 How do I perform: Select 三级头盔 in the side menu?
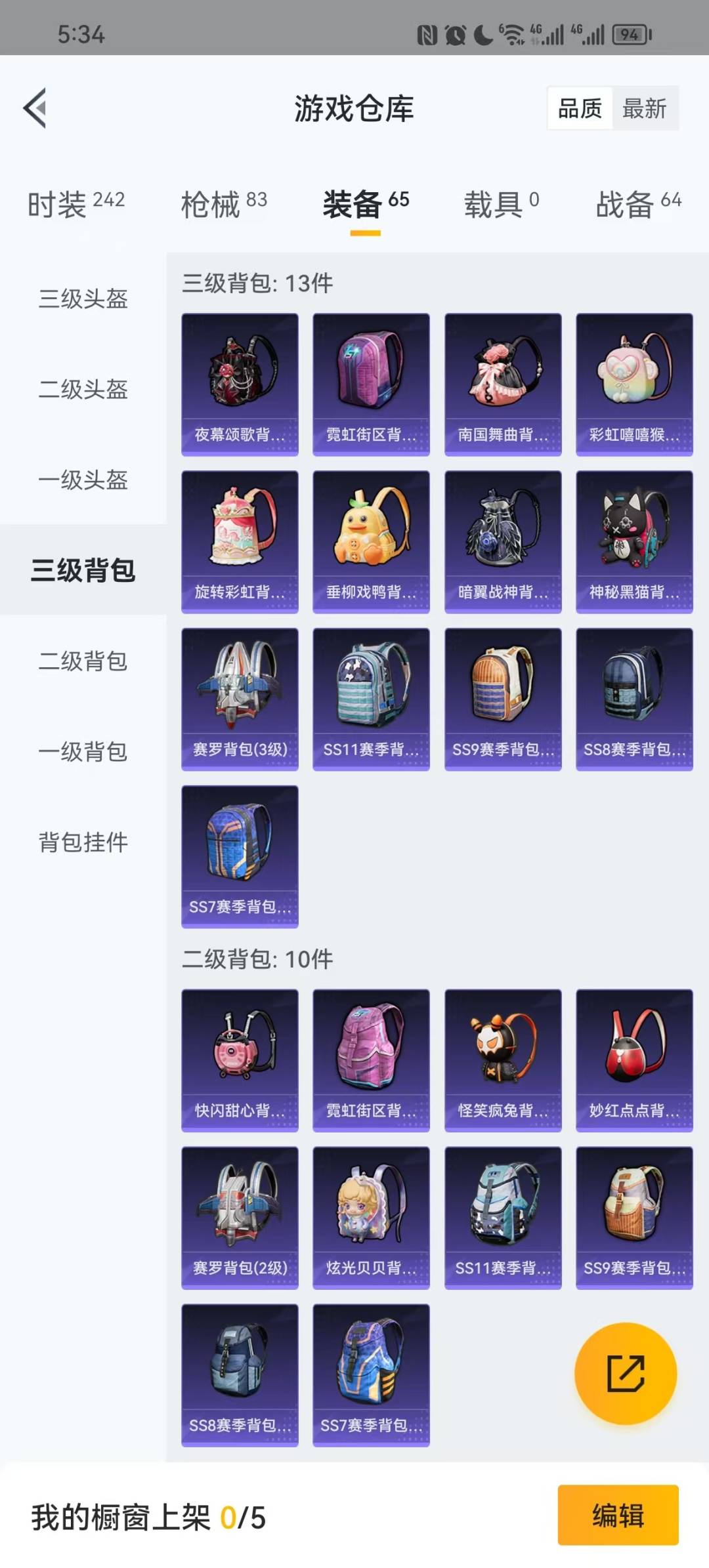(83, 299)
